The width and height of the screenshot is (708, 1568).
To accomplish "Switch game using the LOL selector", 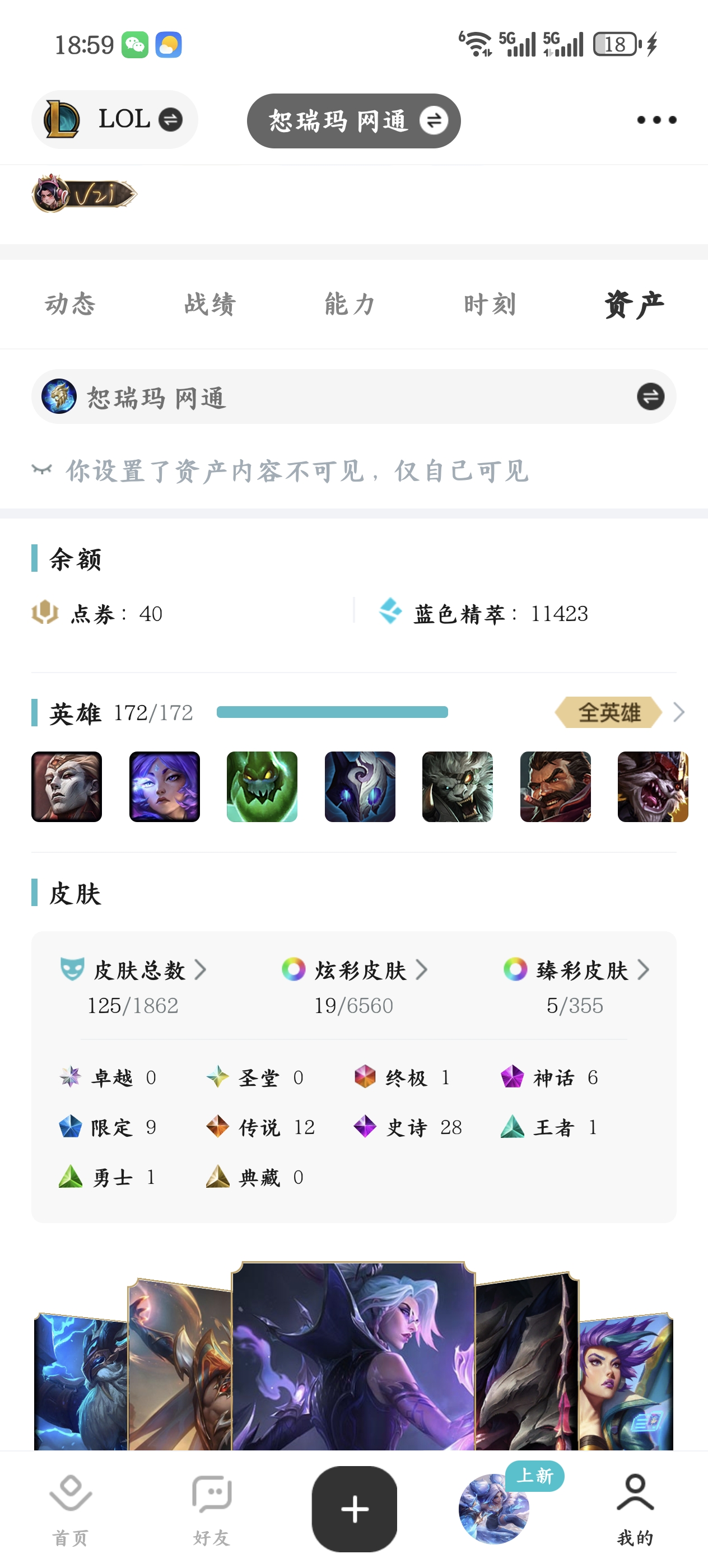I will point(114,120).
